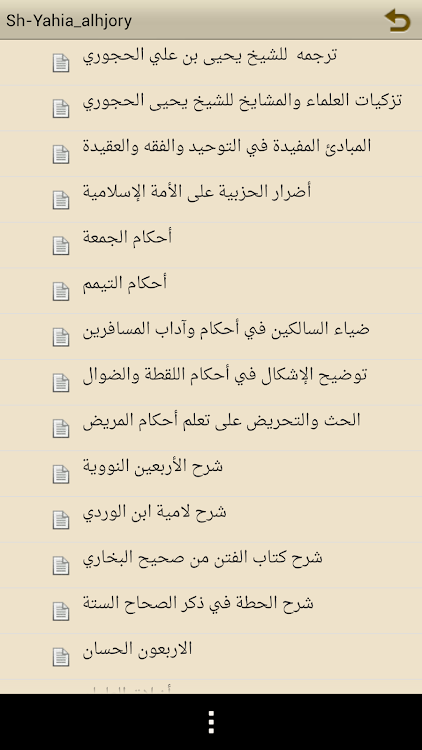Open ضياء السالكين في أحكام وآداب المسافرين

pyautogui.click(x=211, y=337)
